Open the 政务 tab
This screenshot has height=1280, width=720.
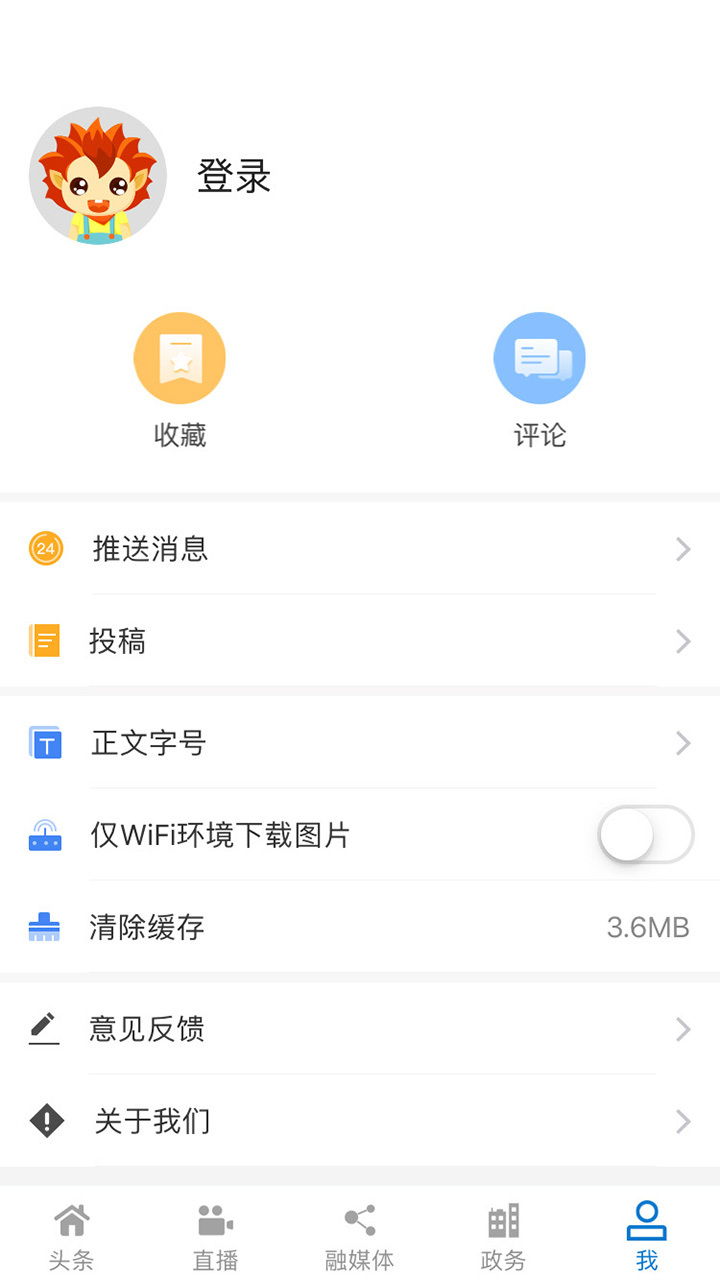pyautogui.click(x=502, y=1235)
